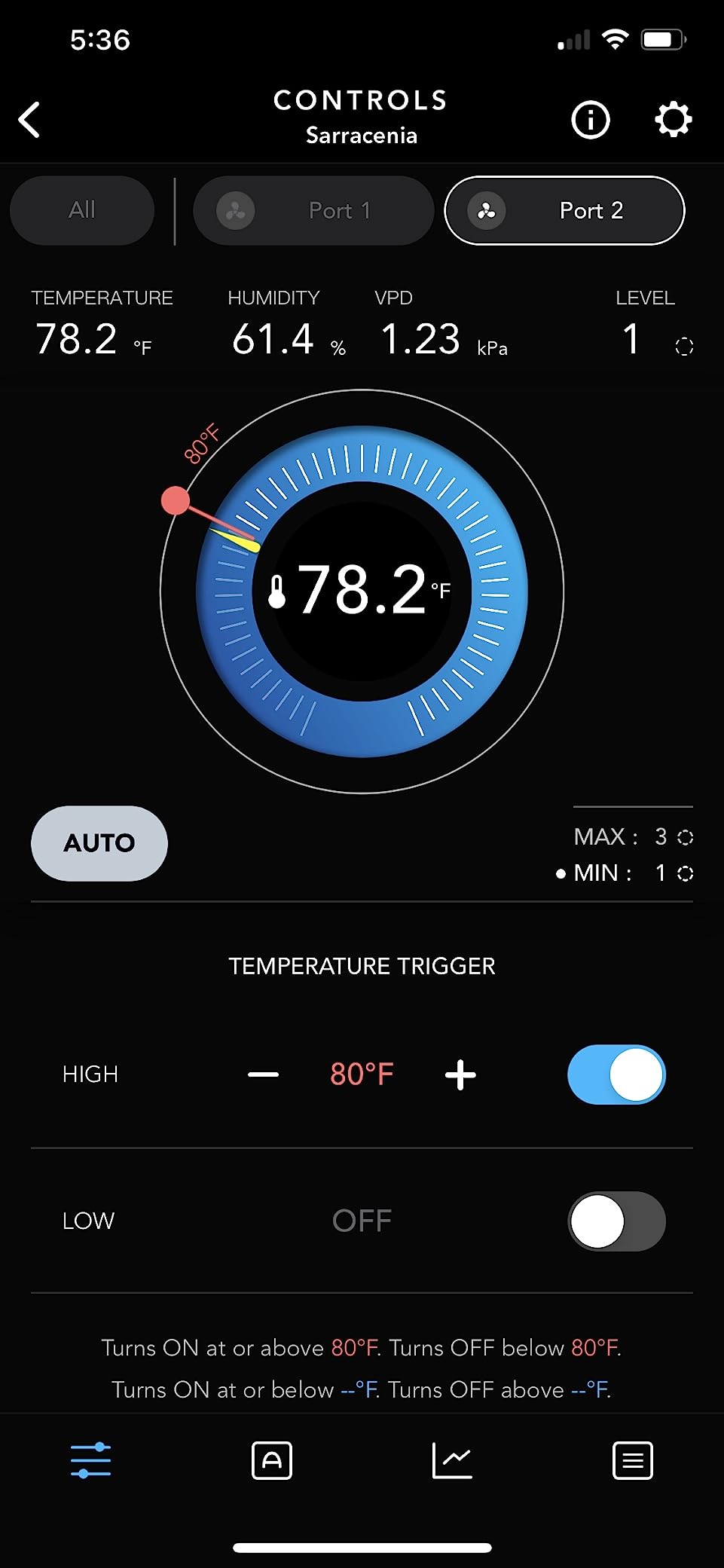
Task: Switch to the All ports tab
Action: click(82, 210)
